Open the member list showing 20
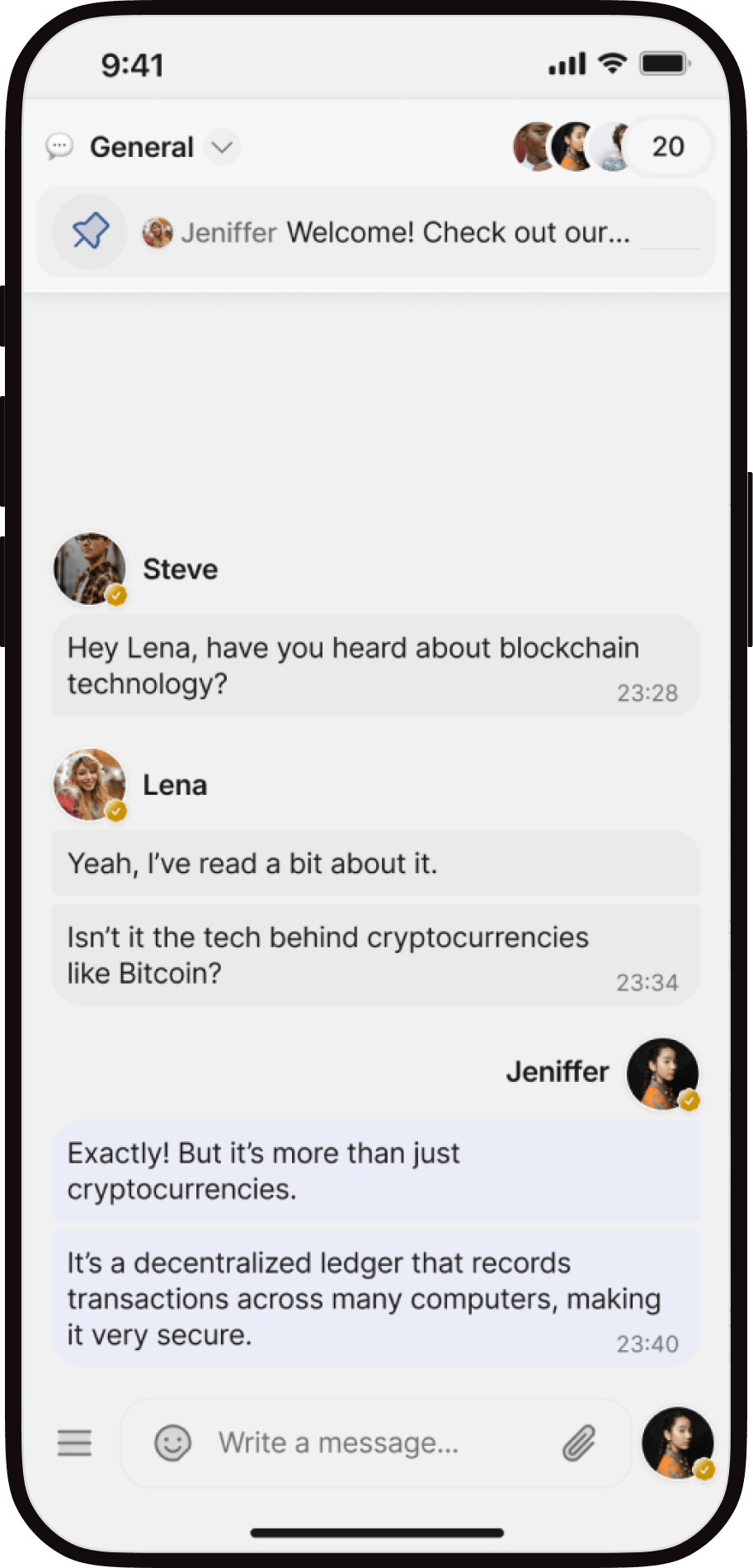This screenshot has height=1568, width=753. (667, 147)
